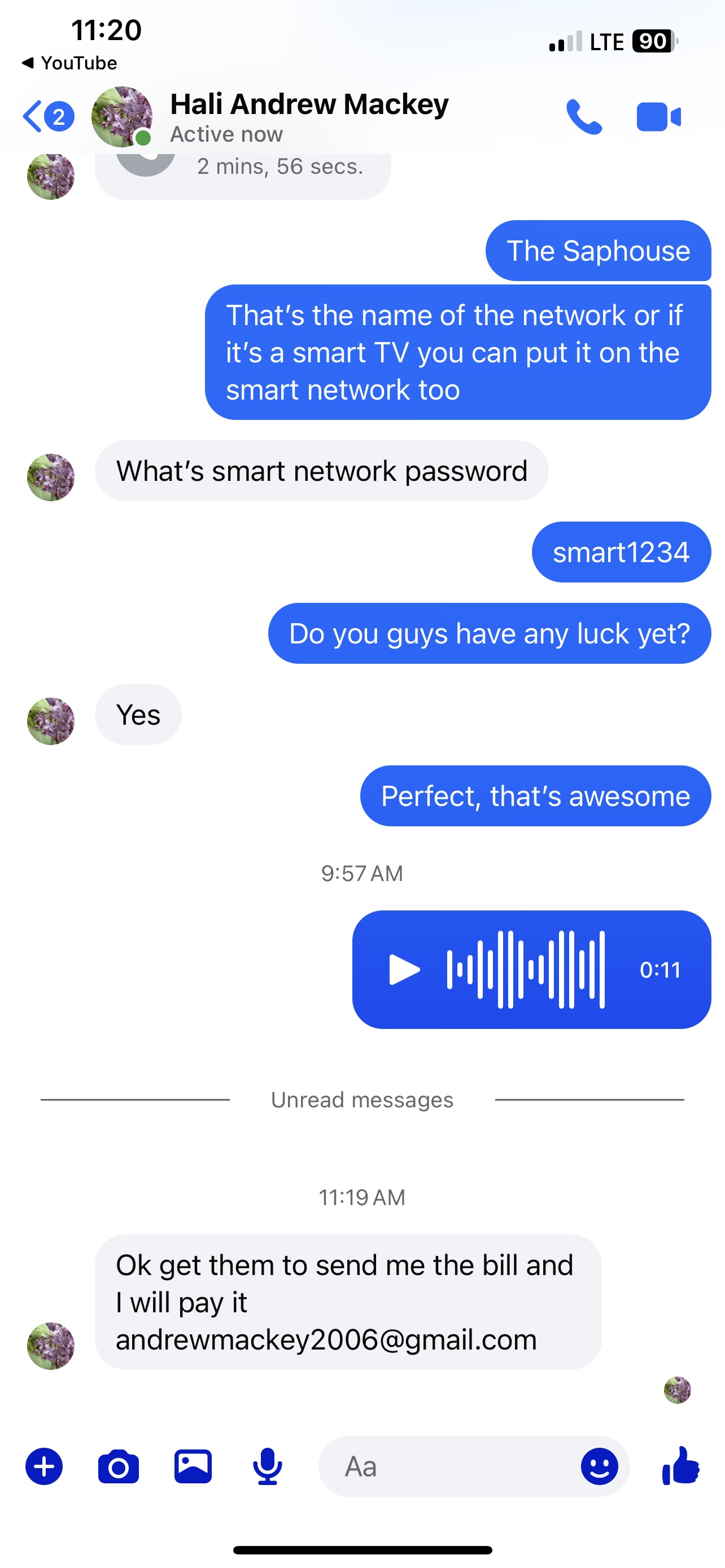Open the emoji picker
725x1568 pixels.
(x=599, y=1466)
